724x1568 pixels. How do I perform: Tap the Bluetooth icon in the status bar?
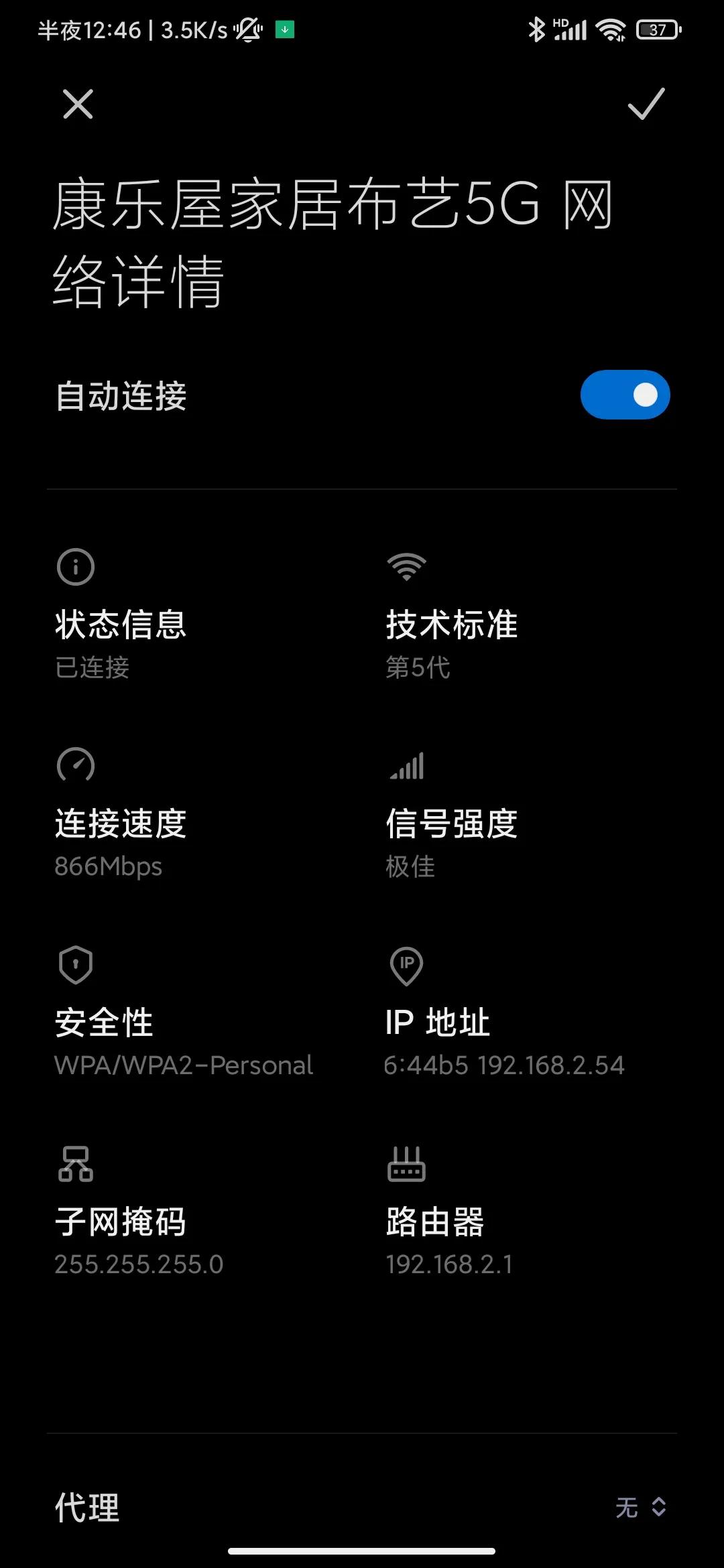click(x=536, y=29)
